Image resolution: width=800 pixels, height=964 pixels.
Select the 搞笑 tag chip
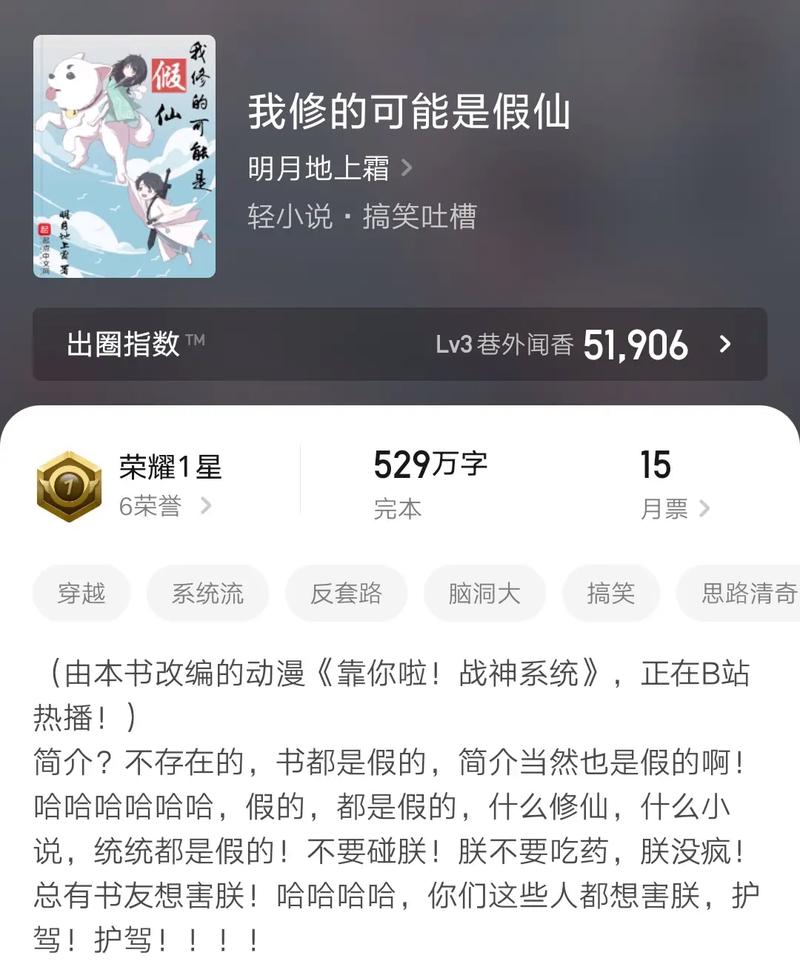pyautogui.click(x=610, y=593)
